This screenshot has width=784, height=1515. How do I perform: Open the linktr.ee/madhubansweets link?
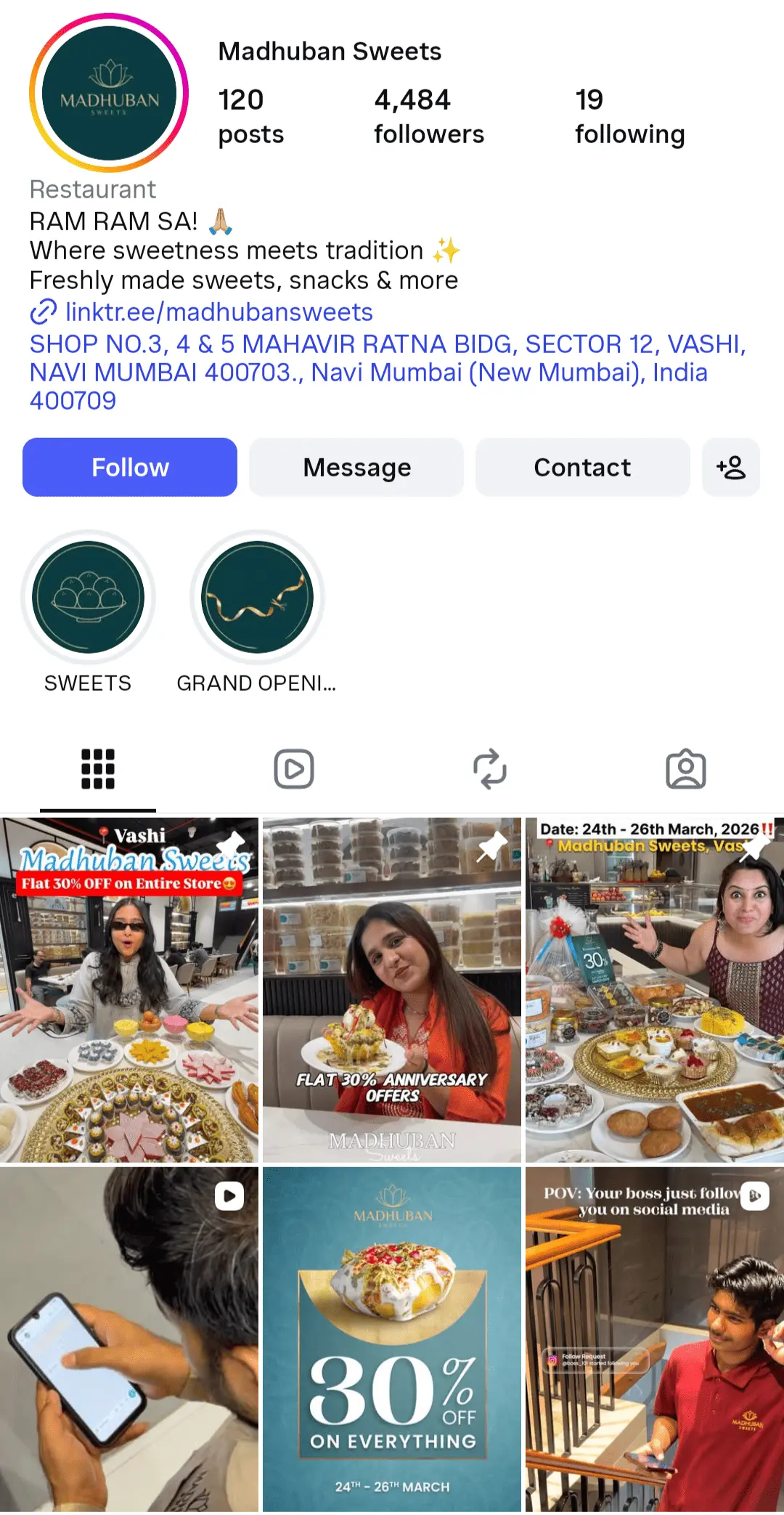(x=219, y=312)
